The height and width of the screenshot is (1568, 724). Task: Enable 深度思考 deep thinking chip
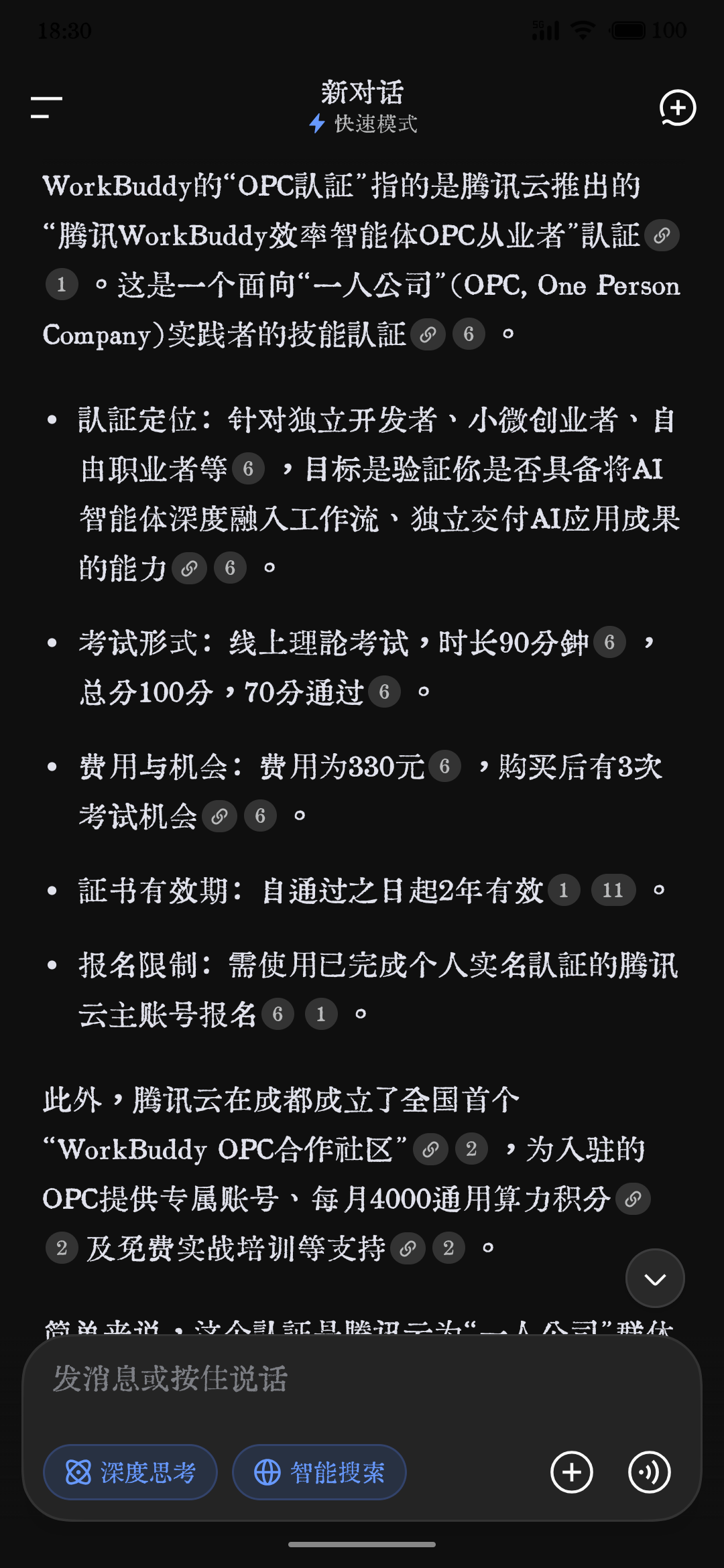130,1472
